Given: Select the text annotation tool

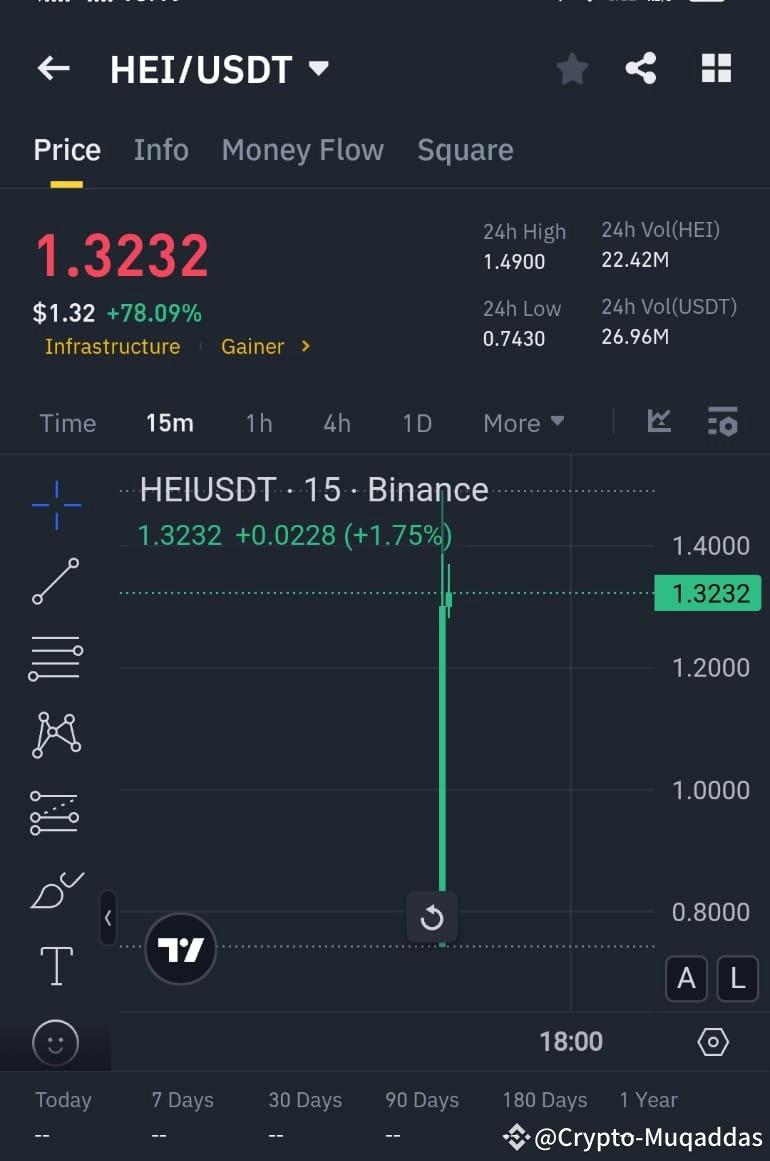Looking at the screenshot, I should pos(55,965).
